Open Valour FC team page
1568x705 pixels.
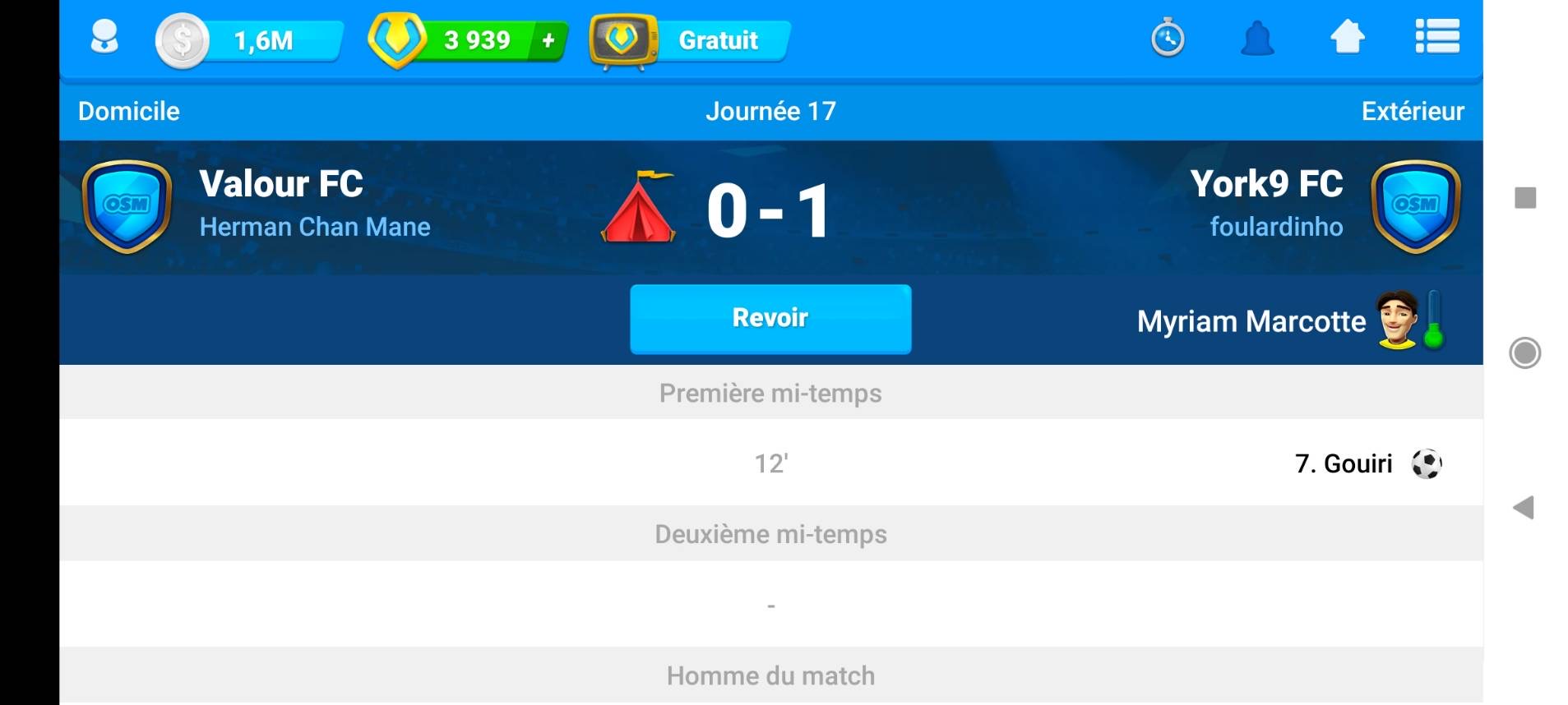click(280, 184)
